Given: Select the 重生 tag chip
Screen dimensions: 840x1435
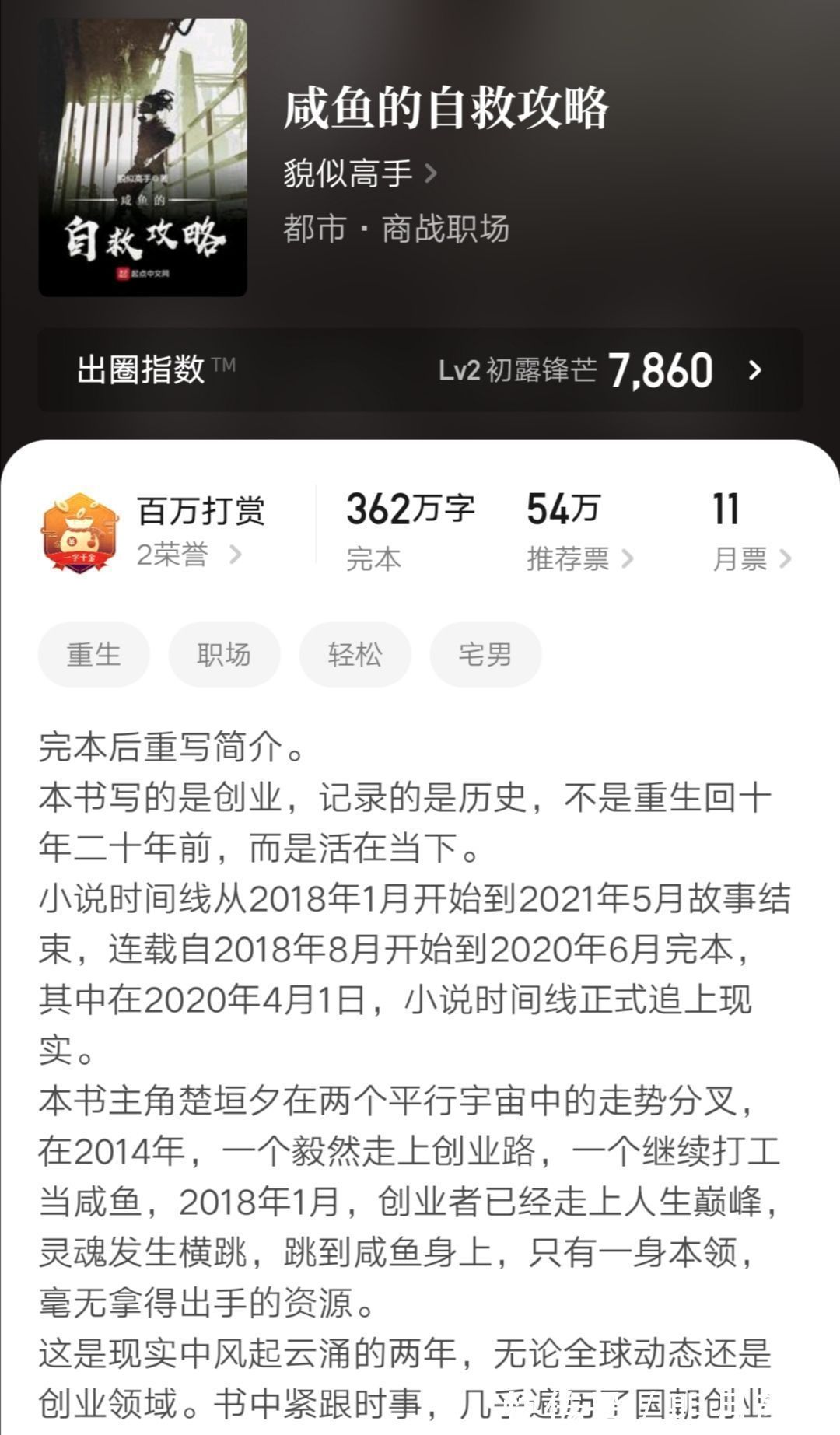Looking at the screenshot, I should coord(94,655).
